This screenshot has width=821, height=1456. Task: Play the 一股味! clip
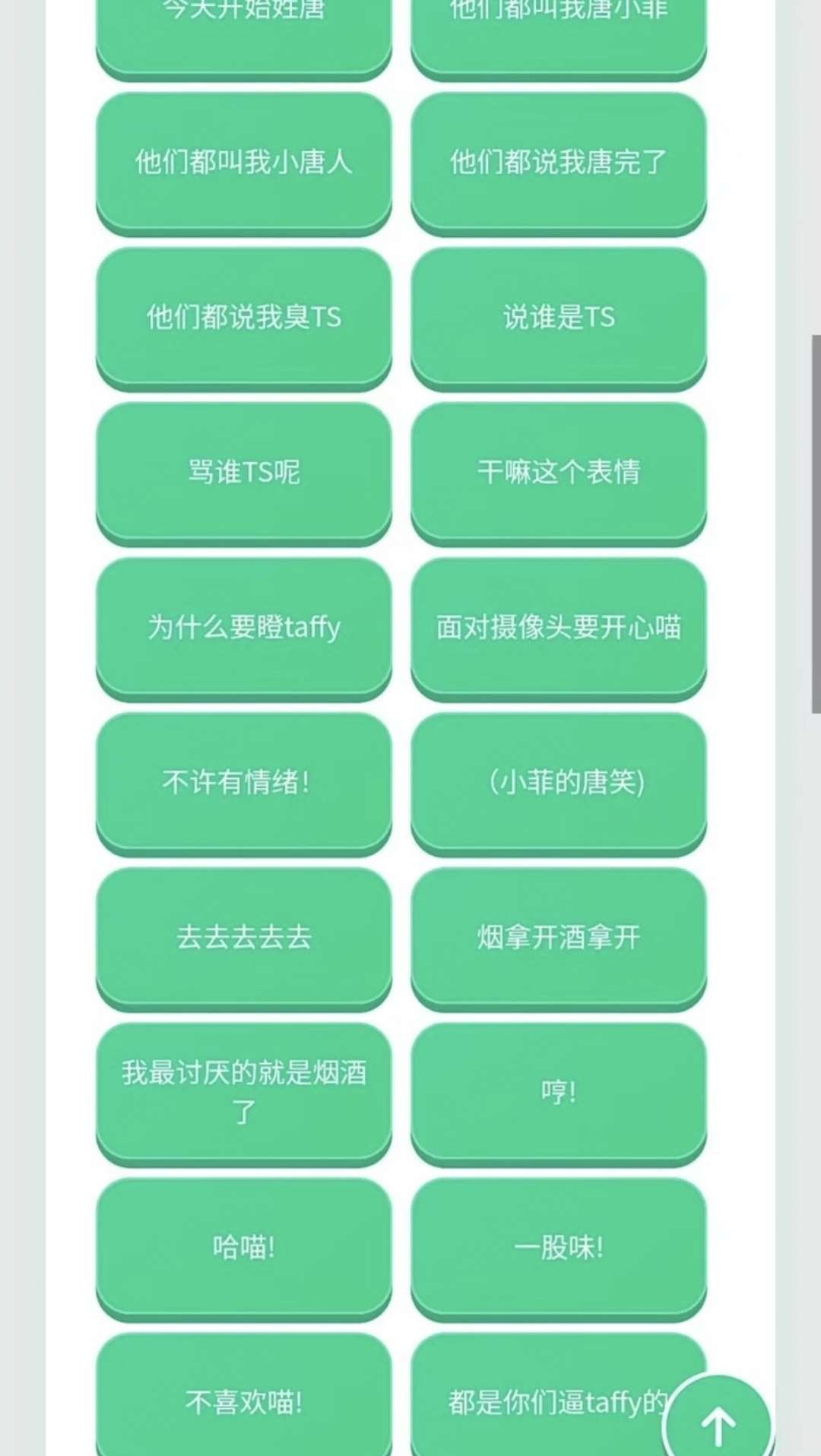coord(558,1246)
